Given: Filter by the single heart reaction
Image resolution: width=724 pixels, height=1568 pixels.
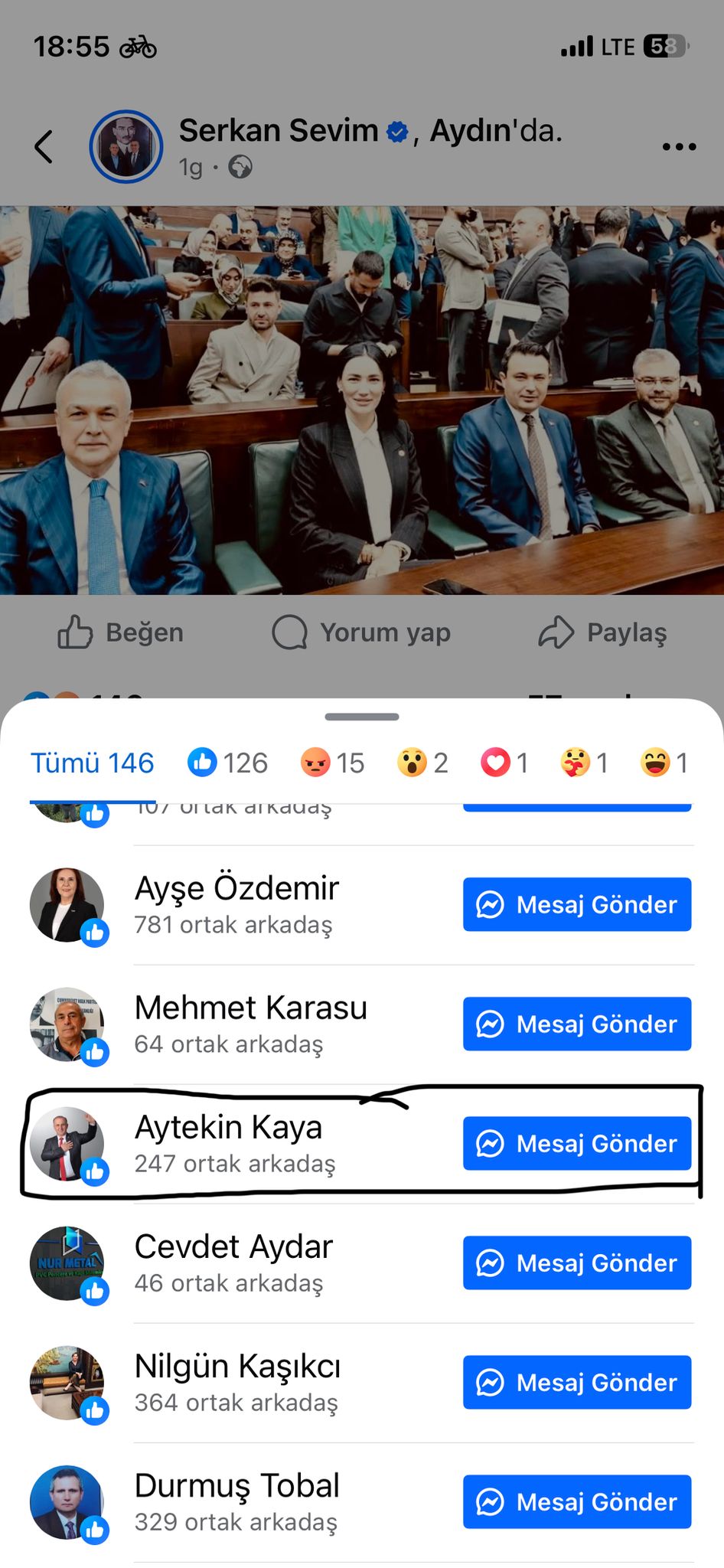Looking at the screenshot, I should [x=504, y=763].
